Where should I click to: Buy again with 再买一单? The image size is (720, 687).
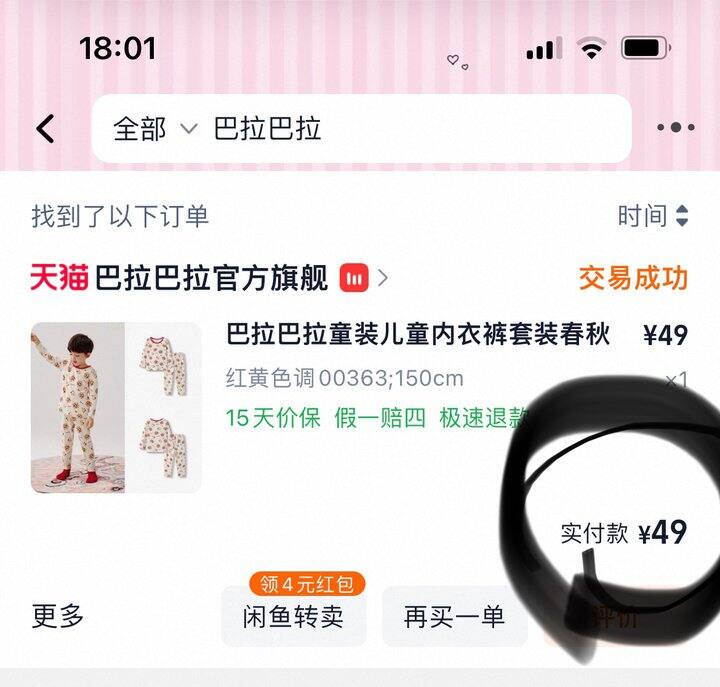pyautogui.click(x=454, y=616)
